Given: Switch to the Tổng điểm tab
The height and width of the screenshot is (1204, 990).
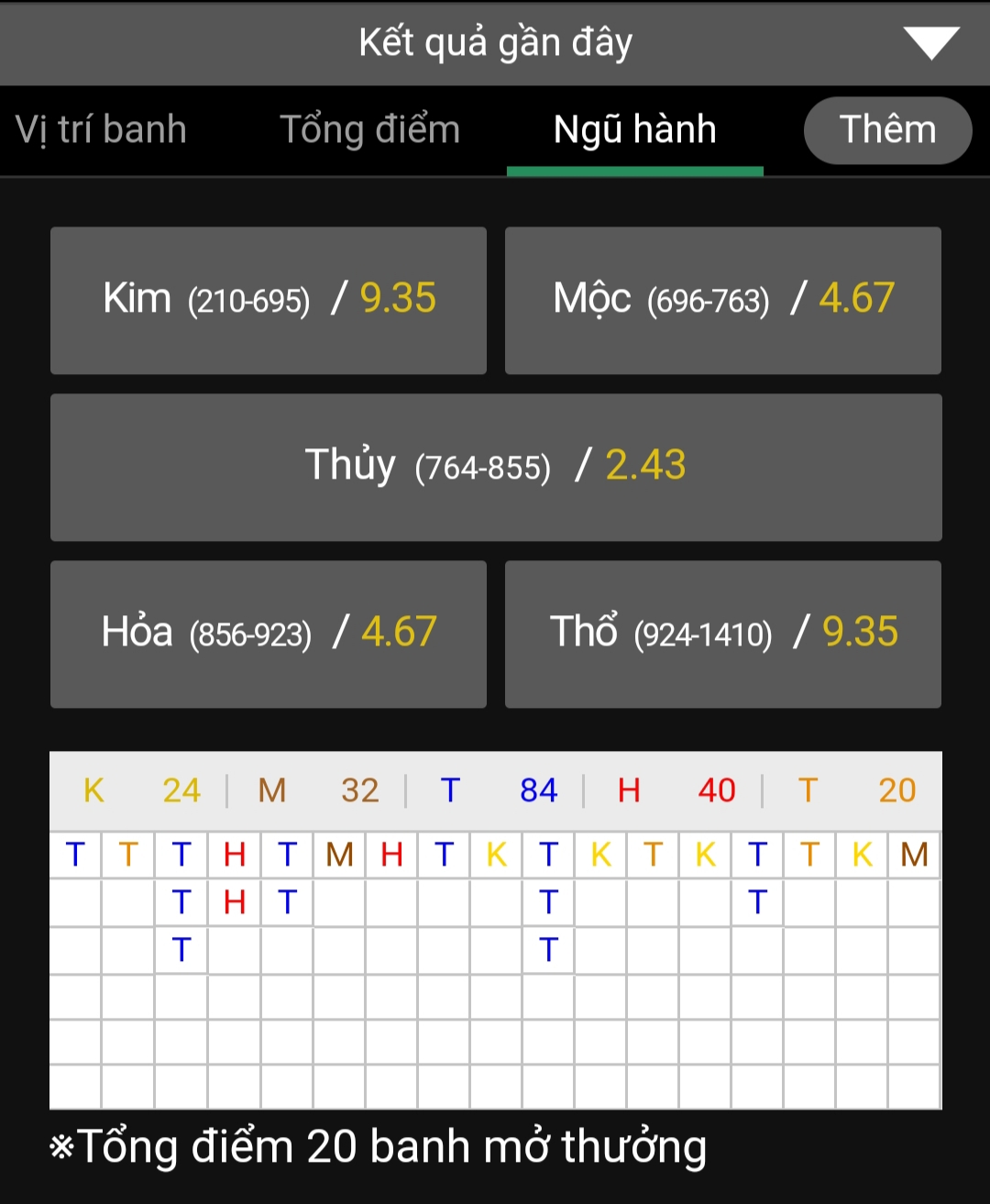Looking at the screenshot, I should click(369, 130).
